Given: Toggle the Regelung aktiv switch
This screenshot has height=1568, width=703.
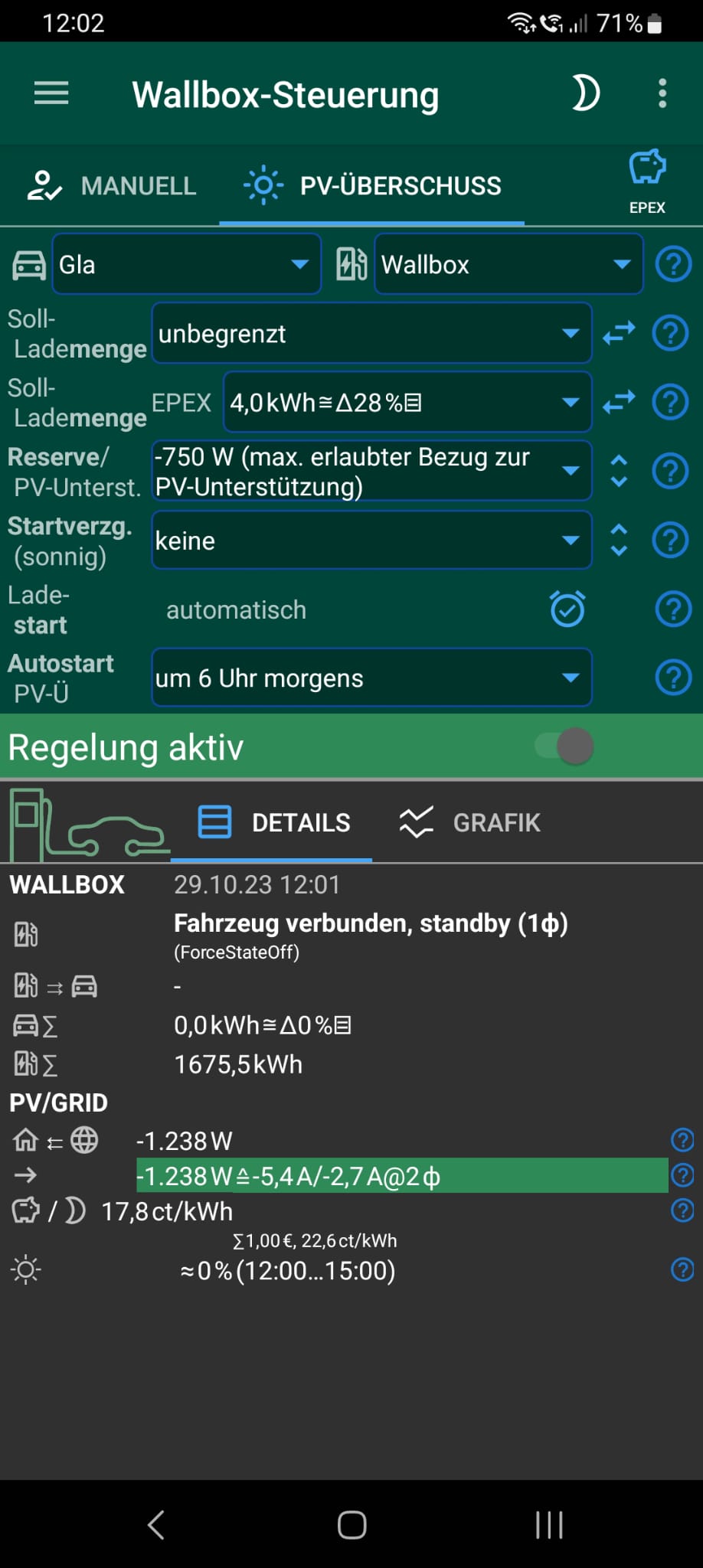Looking at the screenshot, I should [565, 746].
